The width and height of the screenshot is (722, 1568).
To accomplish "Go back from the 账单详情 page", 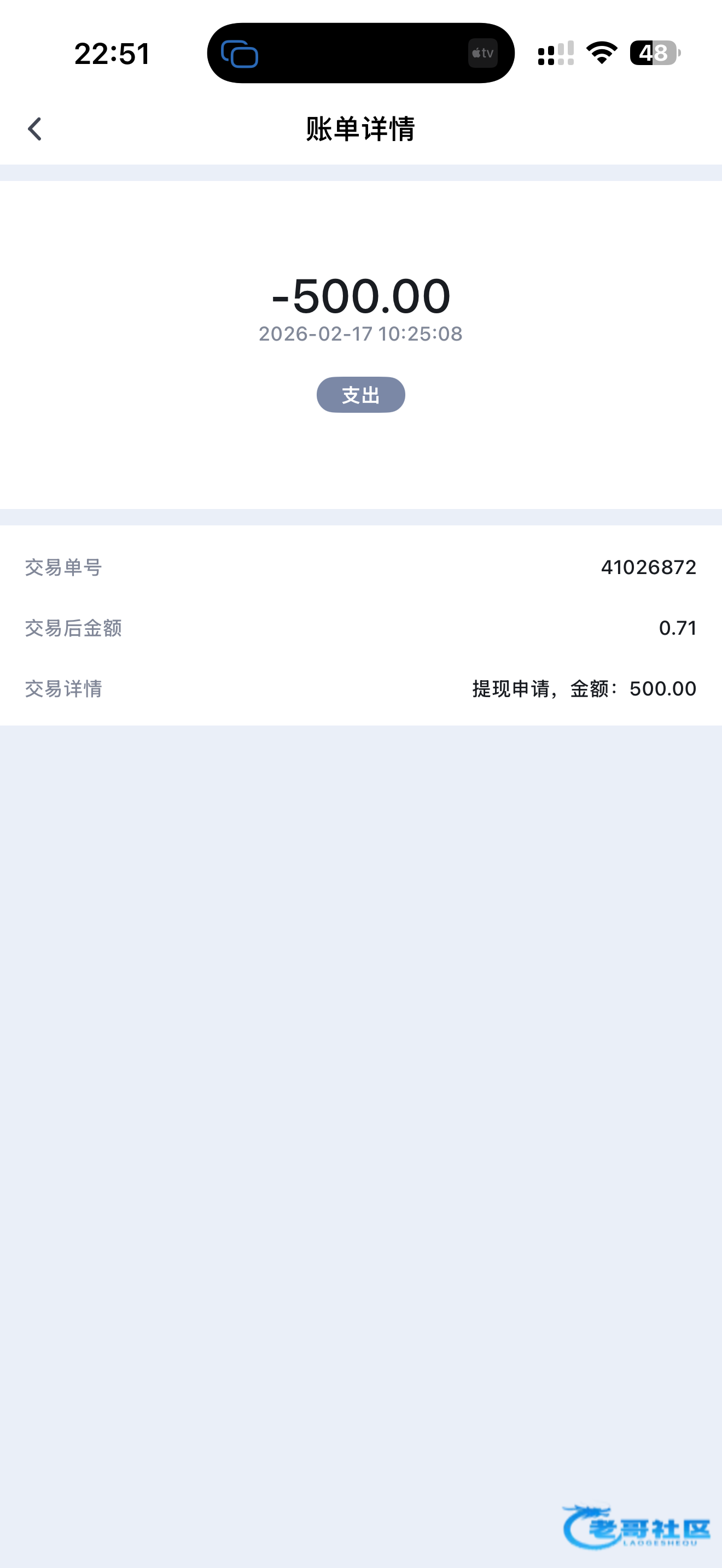I will tap(34, 129).
